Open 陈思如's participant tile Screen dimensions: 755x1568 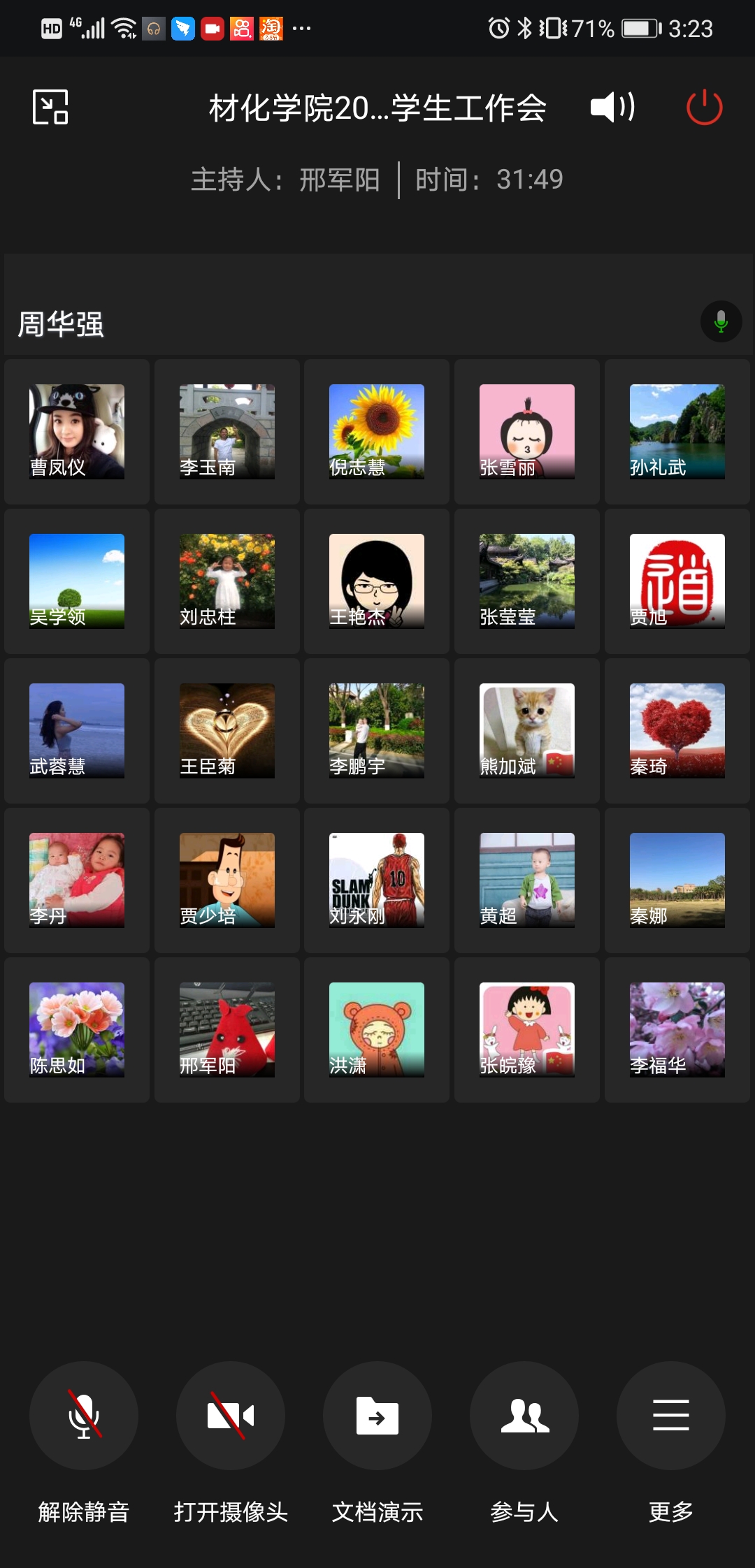[x=77, y=1030]
